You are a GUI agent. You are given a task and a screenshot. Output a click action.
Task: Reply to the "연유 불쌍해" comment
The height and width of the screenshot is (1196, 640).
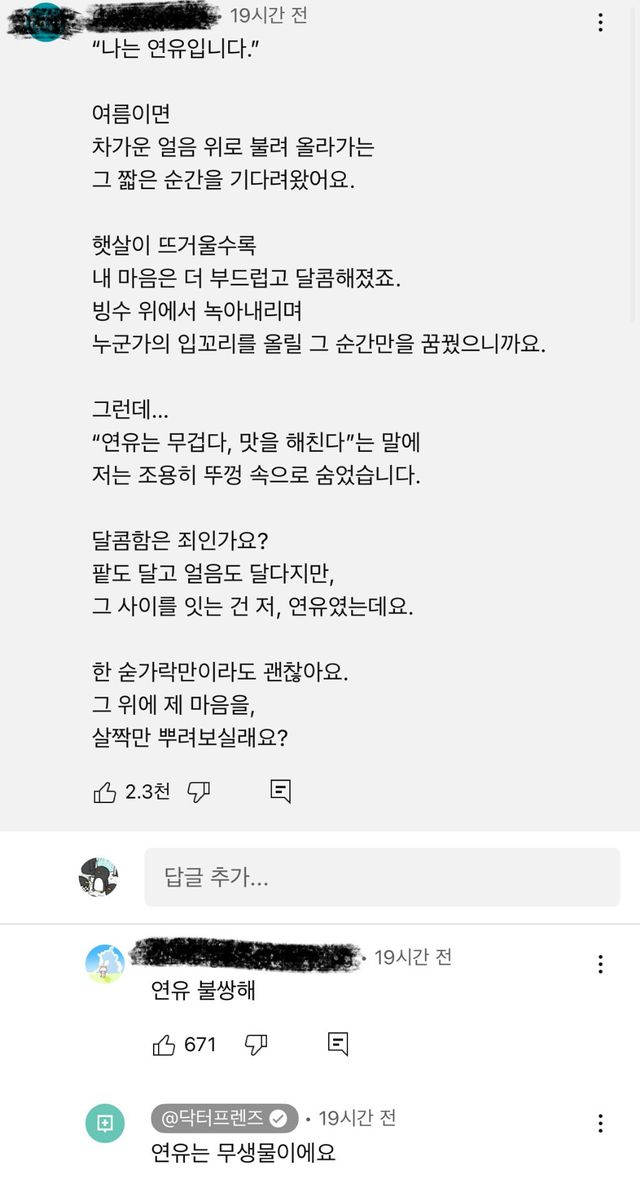pyautogui.click(x=338, y=1045)
